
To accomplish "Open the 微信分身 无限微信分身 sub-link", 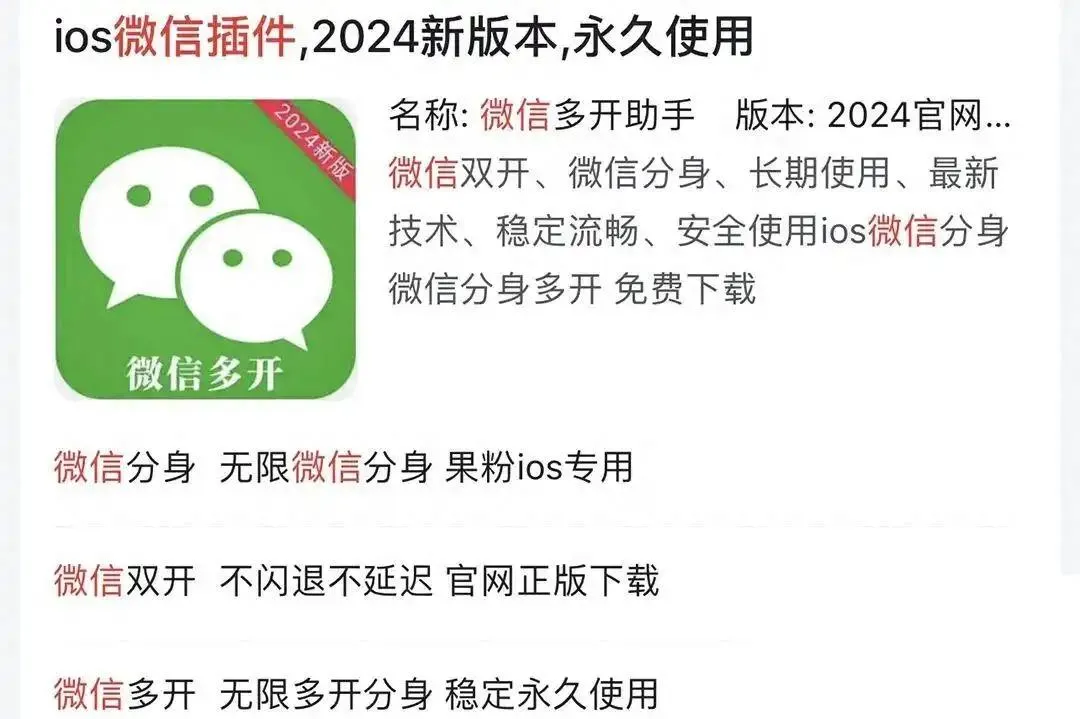I will click(x=343, y=467).
